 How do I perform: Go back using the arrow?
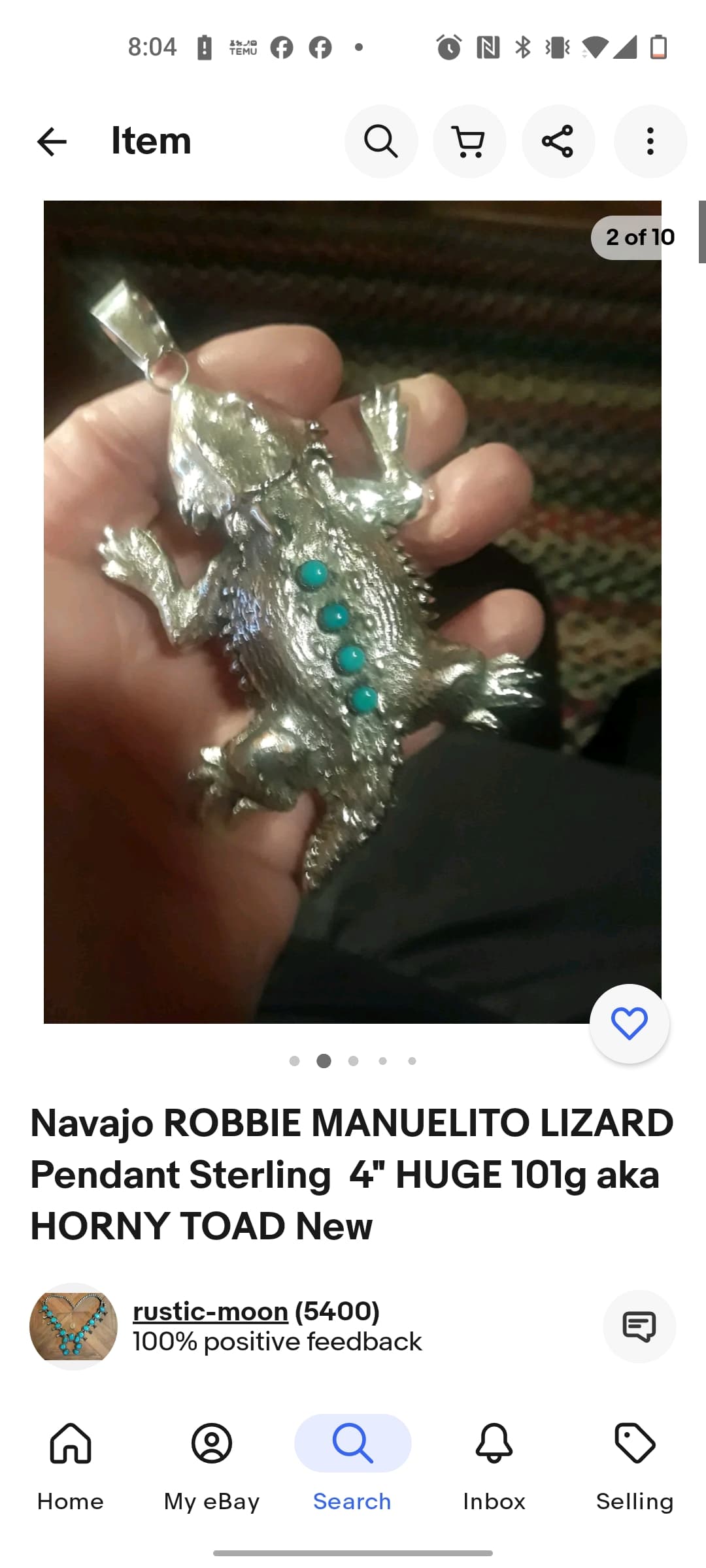click(52, 141)
